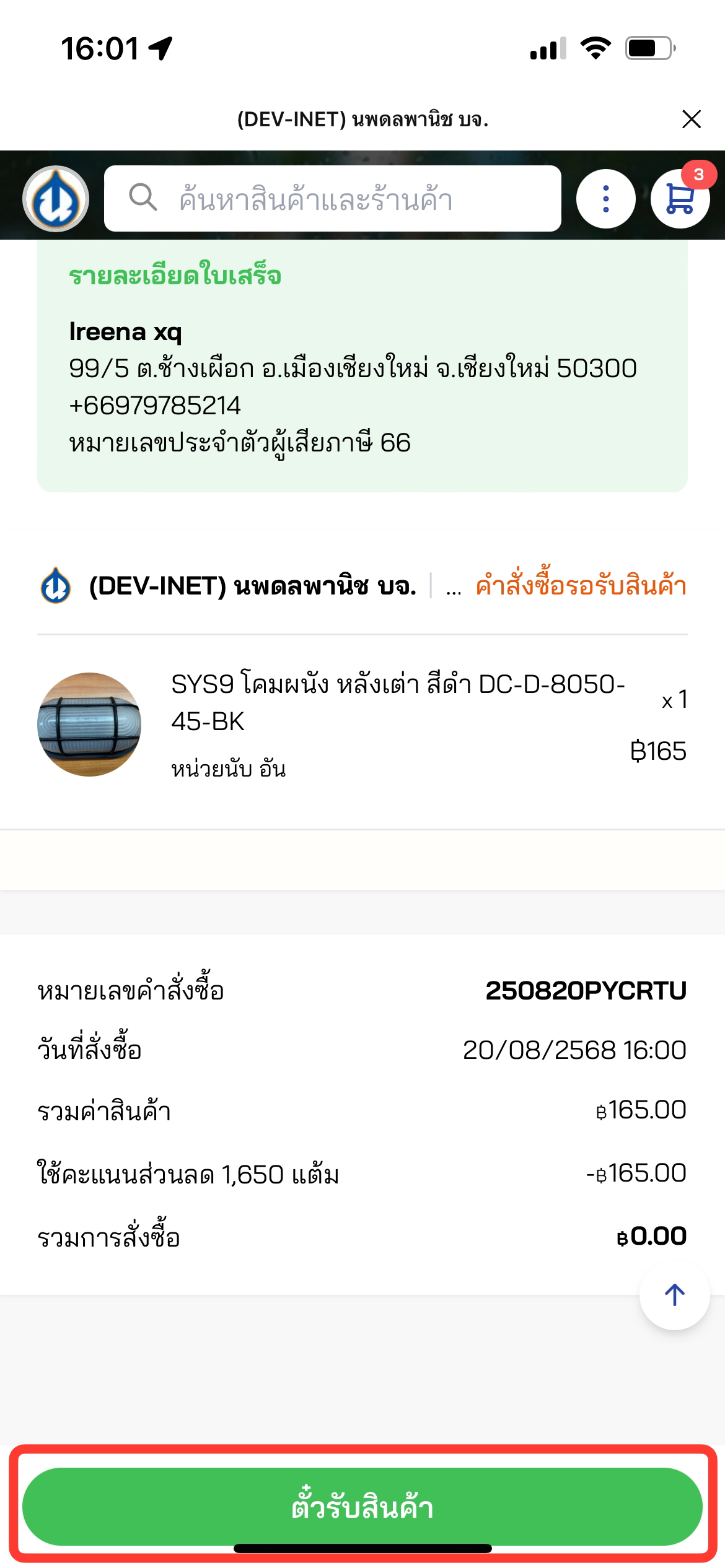Tap the shop logo in the header

tap(56, 199)
